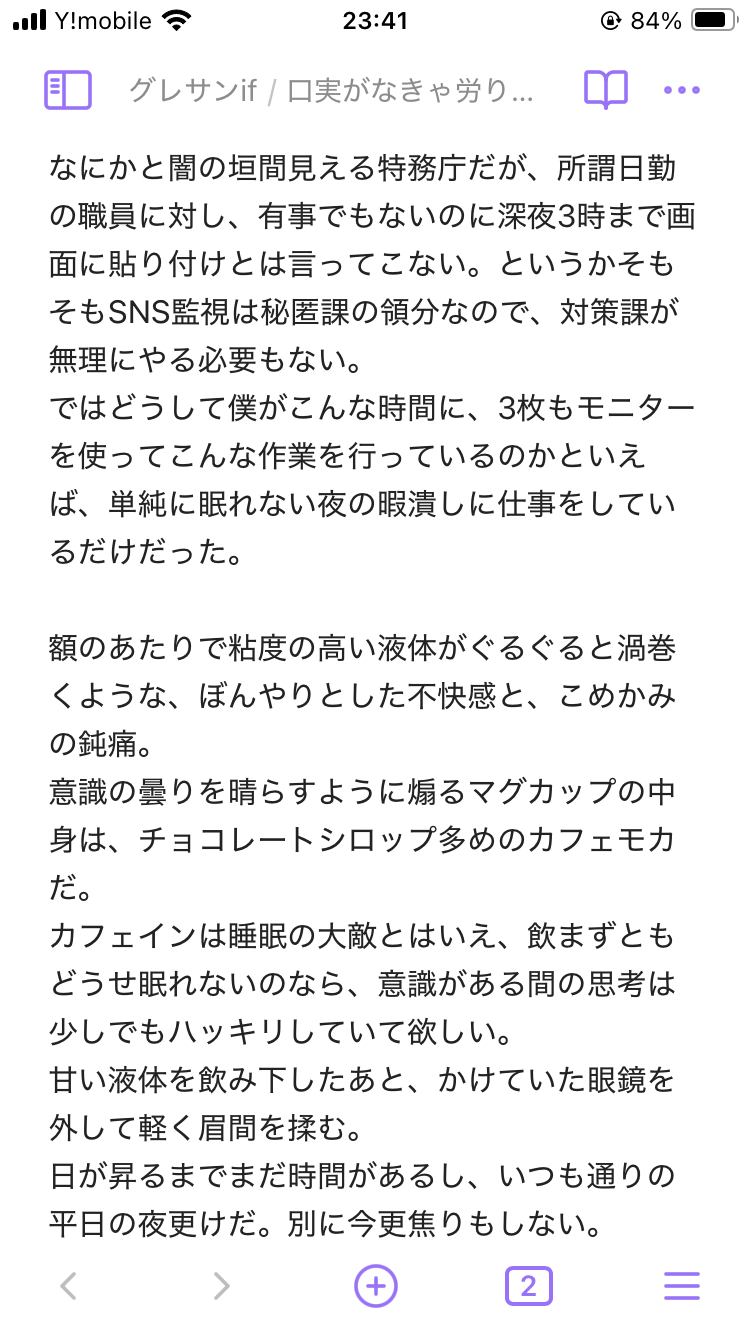Tap the グレサンif breadcrumb link
The image size is (750, 1334).
pyautogui.click(x=194, y=91)
